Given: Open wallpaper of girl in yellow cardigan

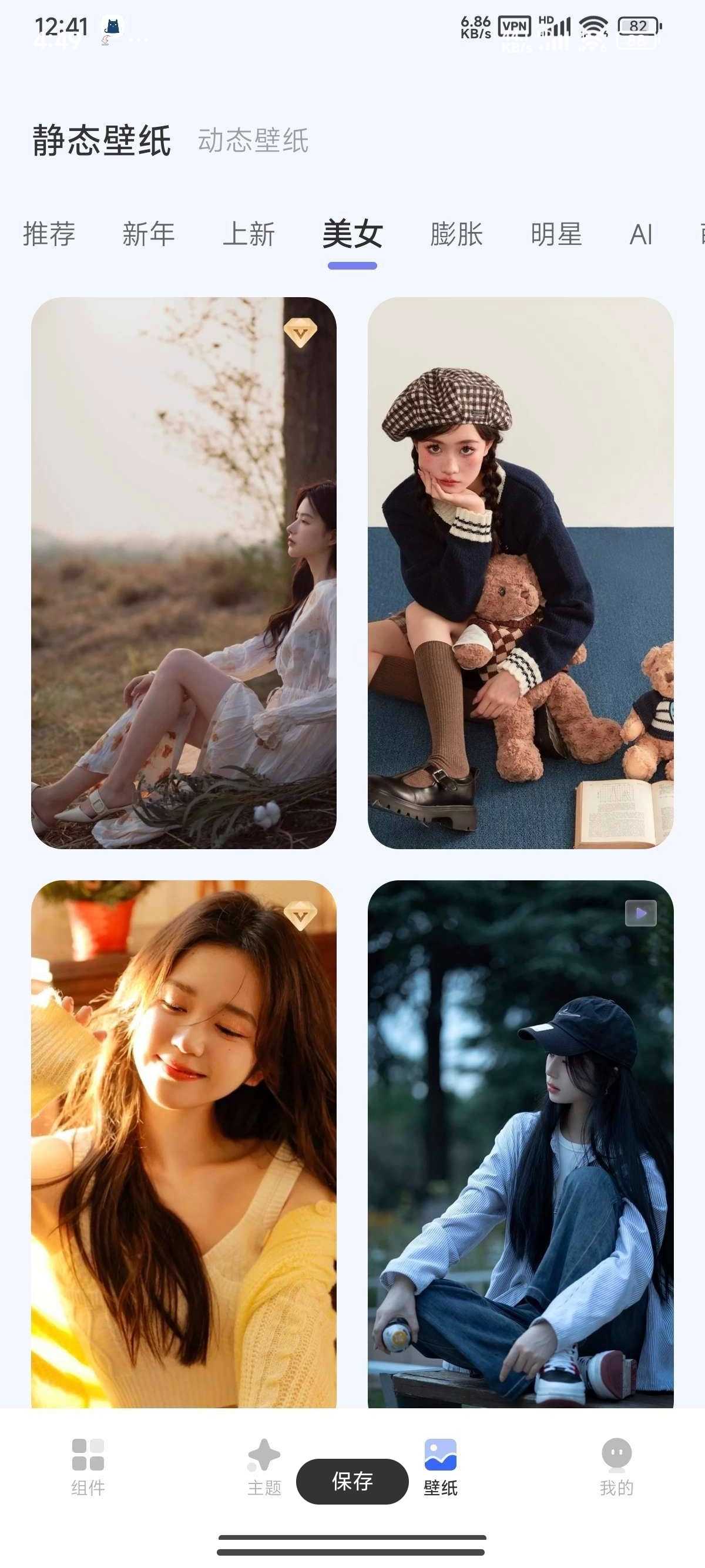Looking at the screenshot, I should coord(184,1145).
